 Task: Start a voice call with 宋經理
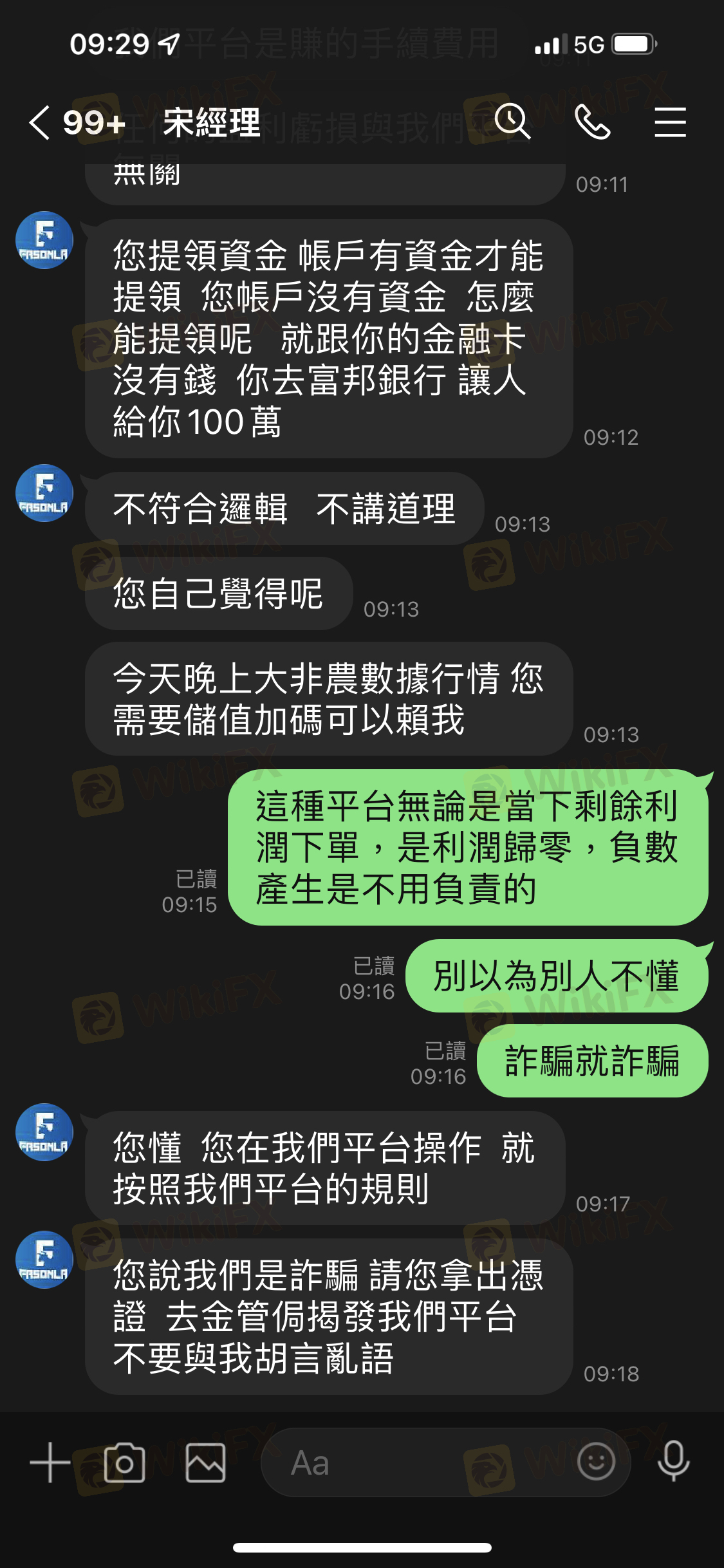click(x=592, y=122)
